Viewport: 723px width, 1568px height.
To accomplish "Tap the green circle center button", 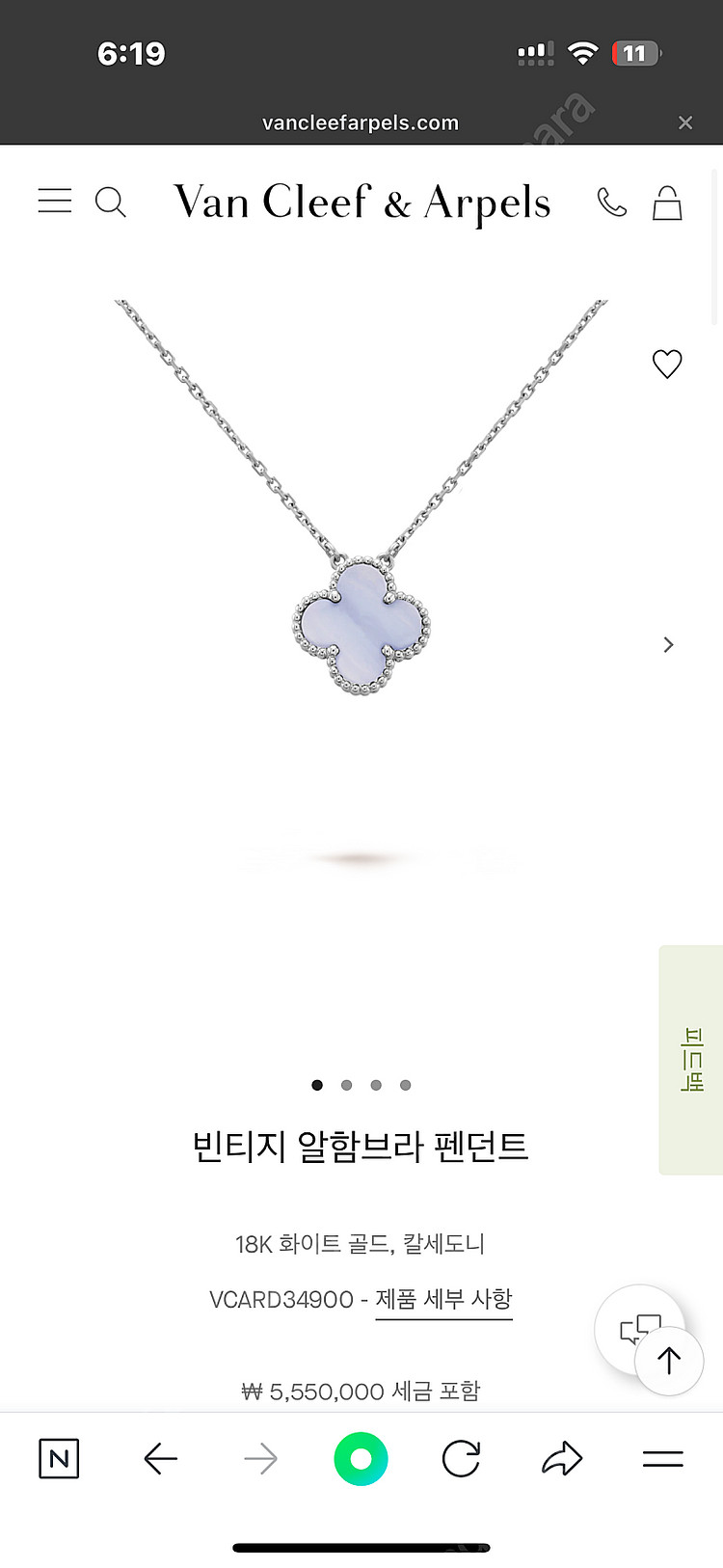I will [x=361, y=1459].
